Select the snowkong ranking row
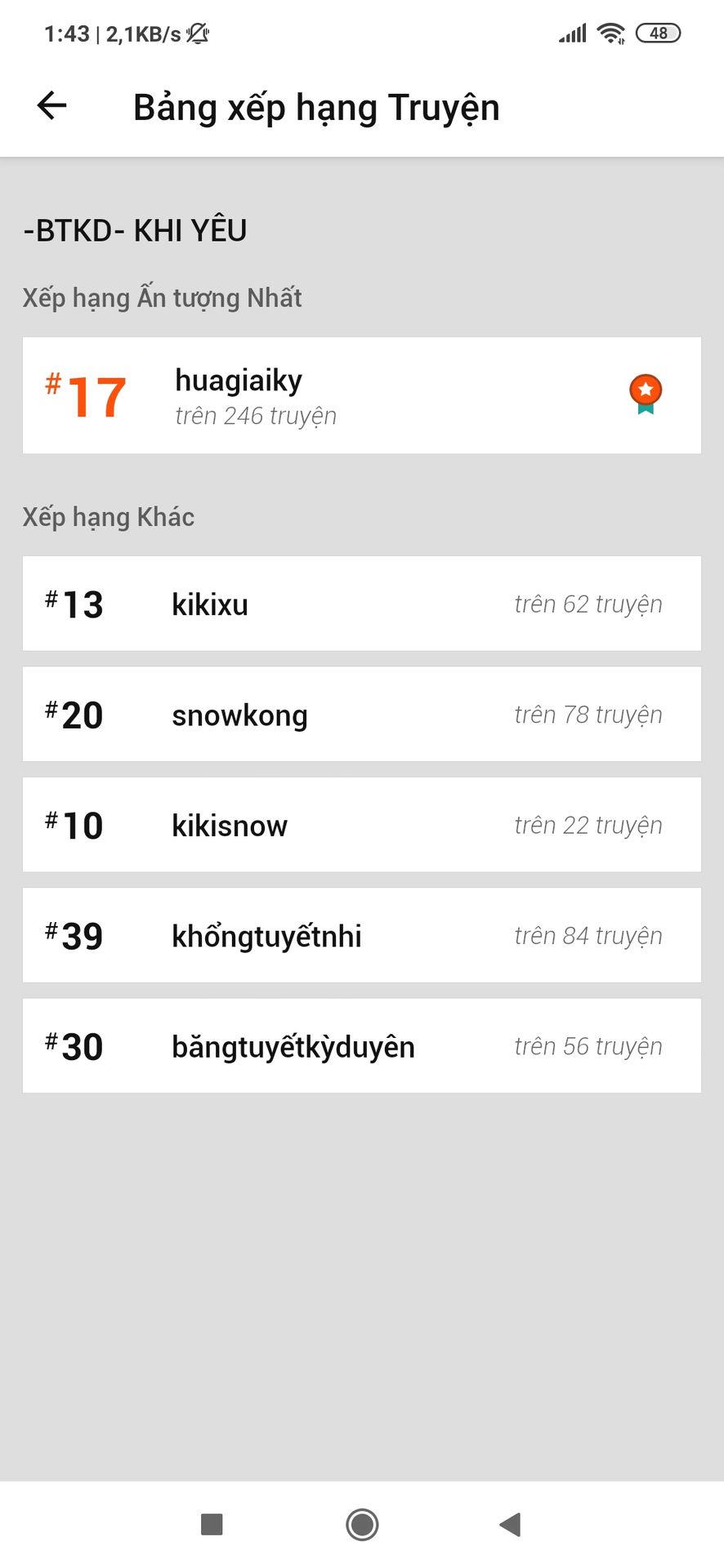724x1568 pixels. point(361,714)
